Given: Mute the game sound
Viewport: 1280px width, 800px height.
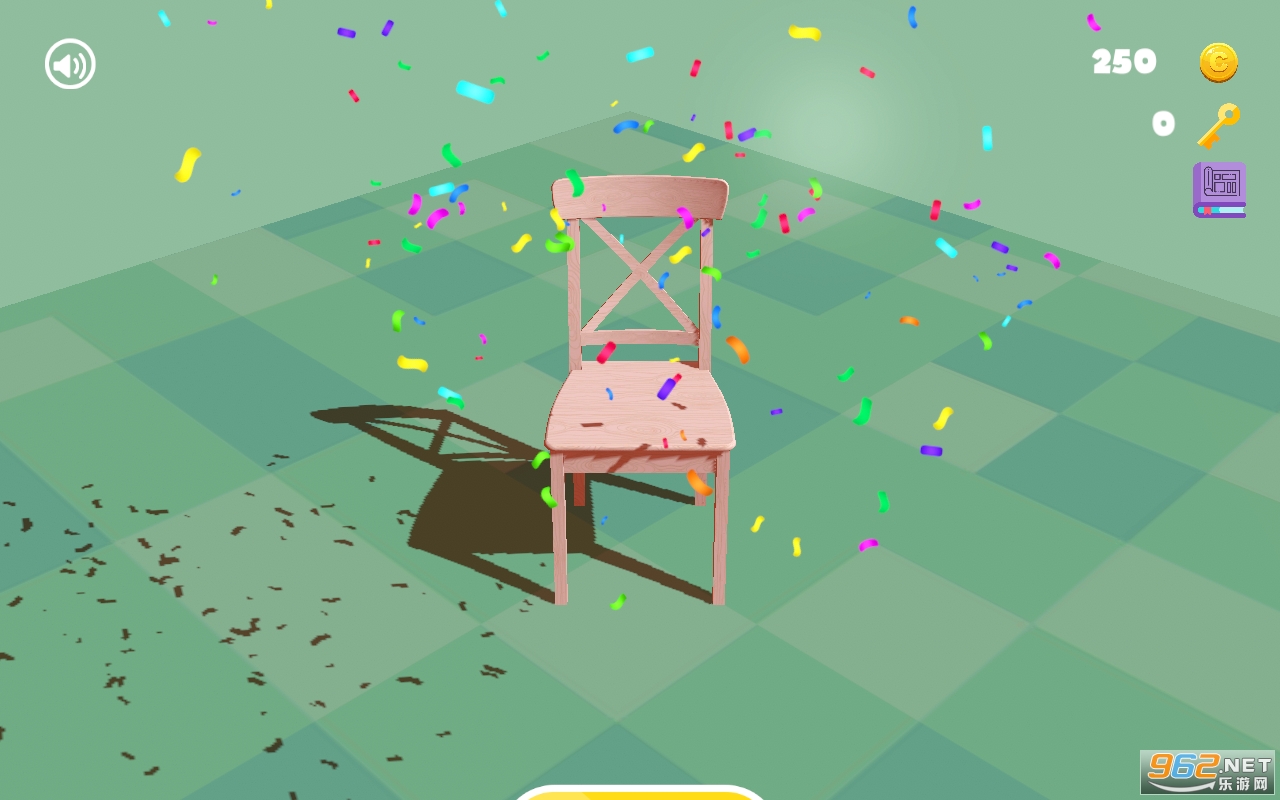Looking at the screenshot, I should (70, 64).
